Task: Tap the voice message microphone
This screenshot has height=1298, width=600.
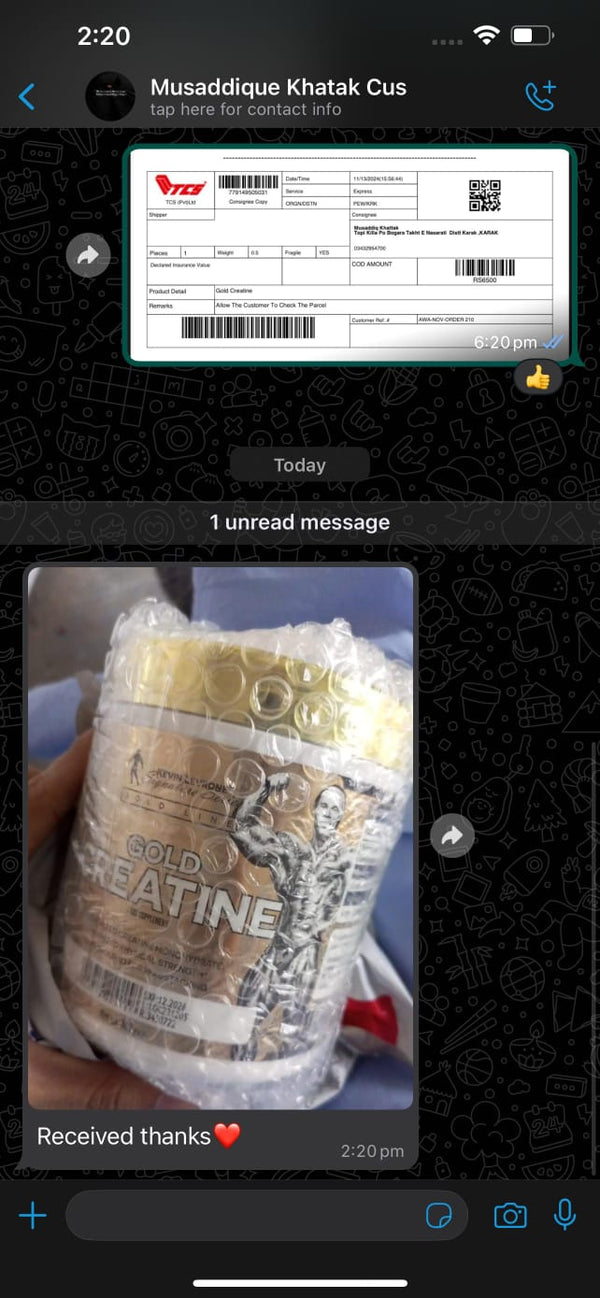Action: [565, 1215]
